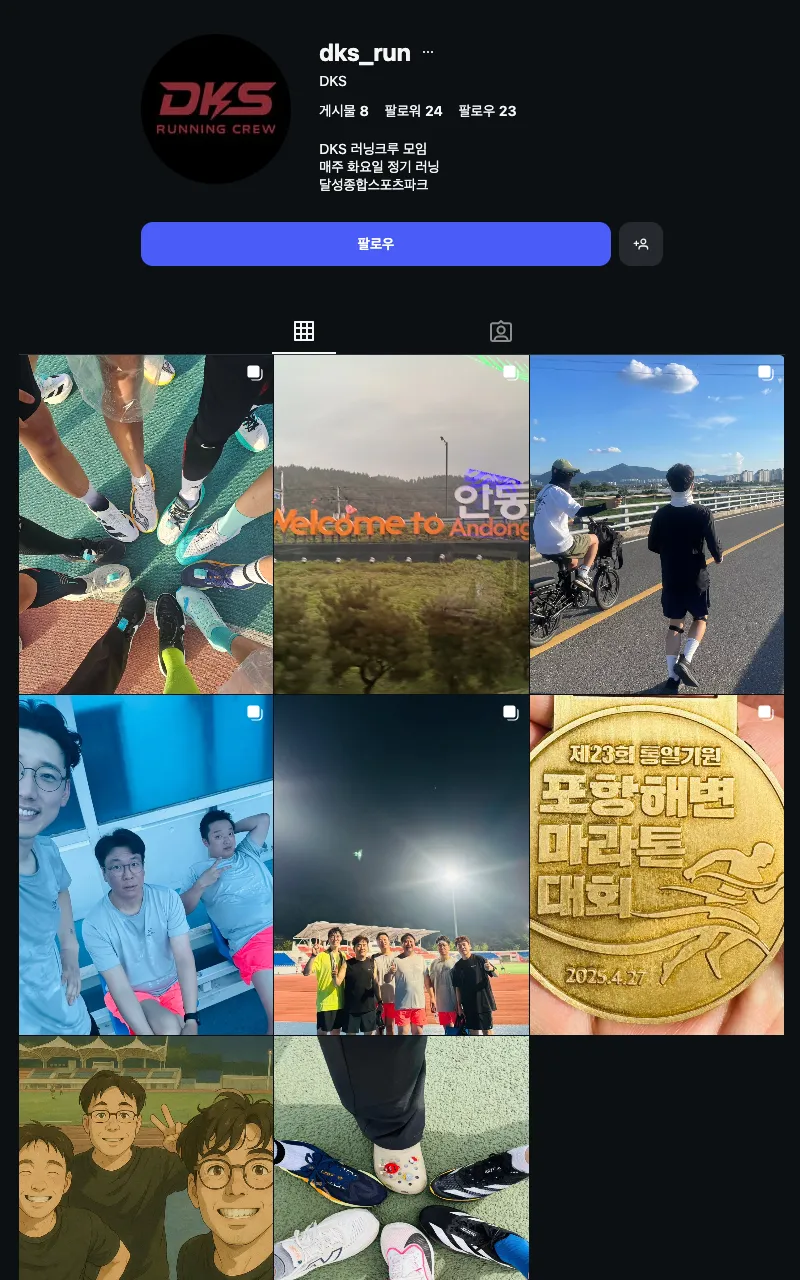Open the 팔로우 23 following list
This screenshot has height=1280, width=800.
click(x=487, y=111)
